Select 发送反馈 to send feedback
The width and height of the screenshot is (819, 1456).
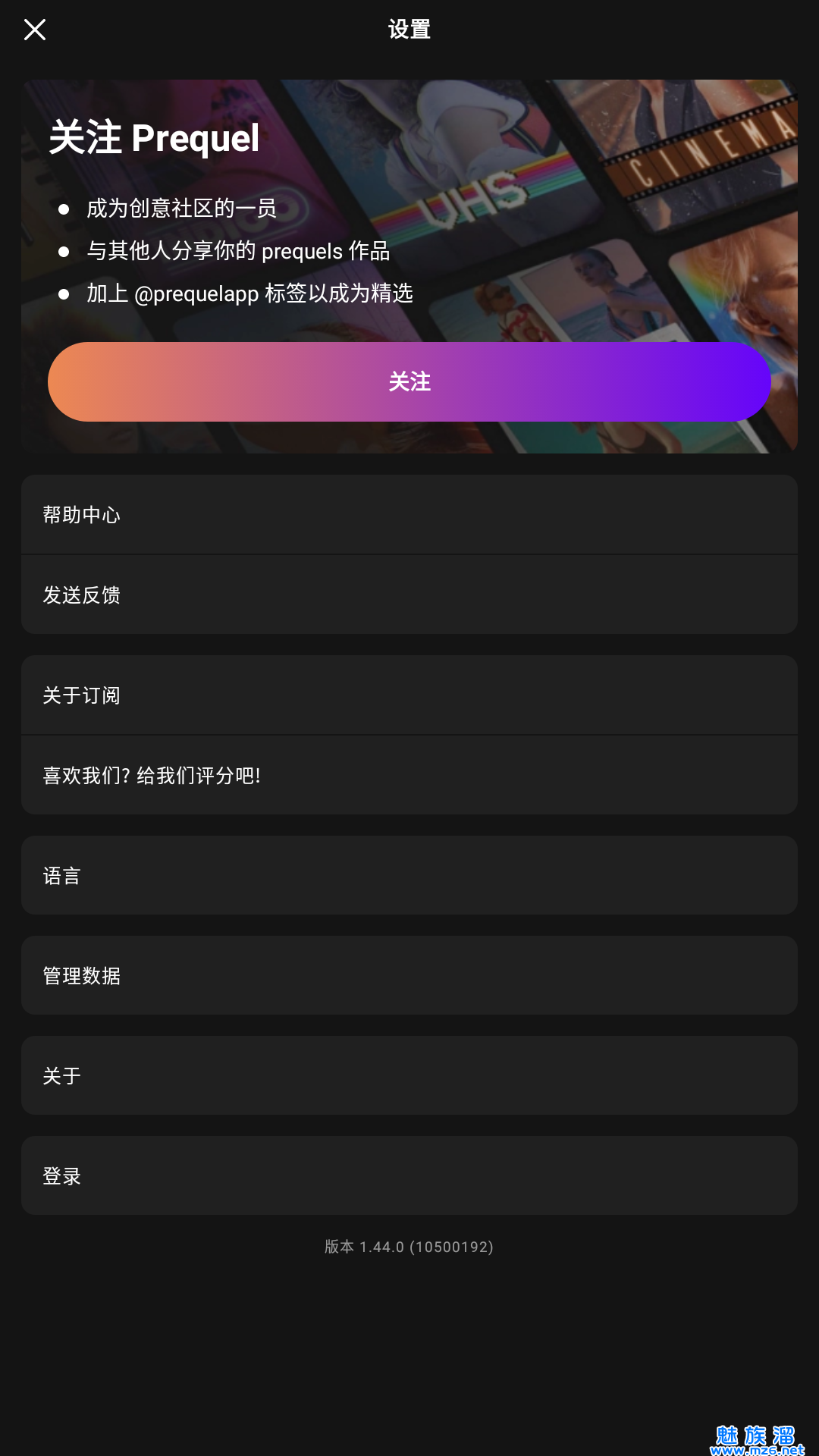[x=409, y=595]
